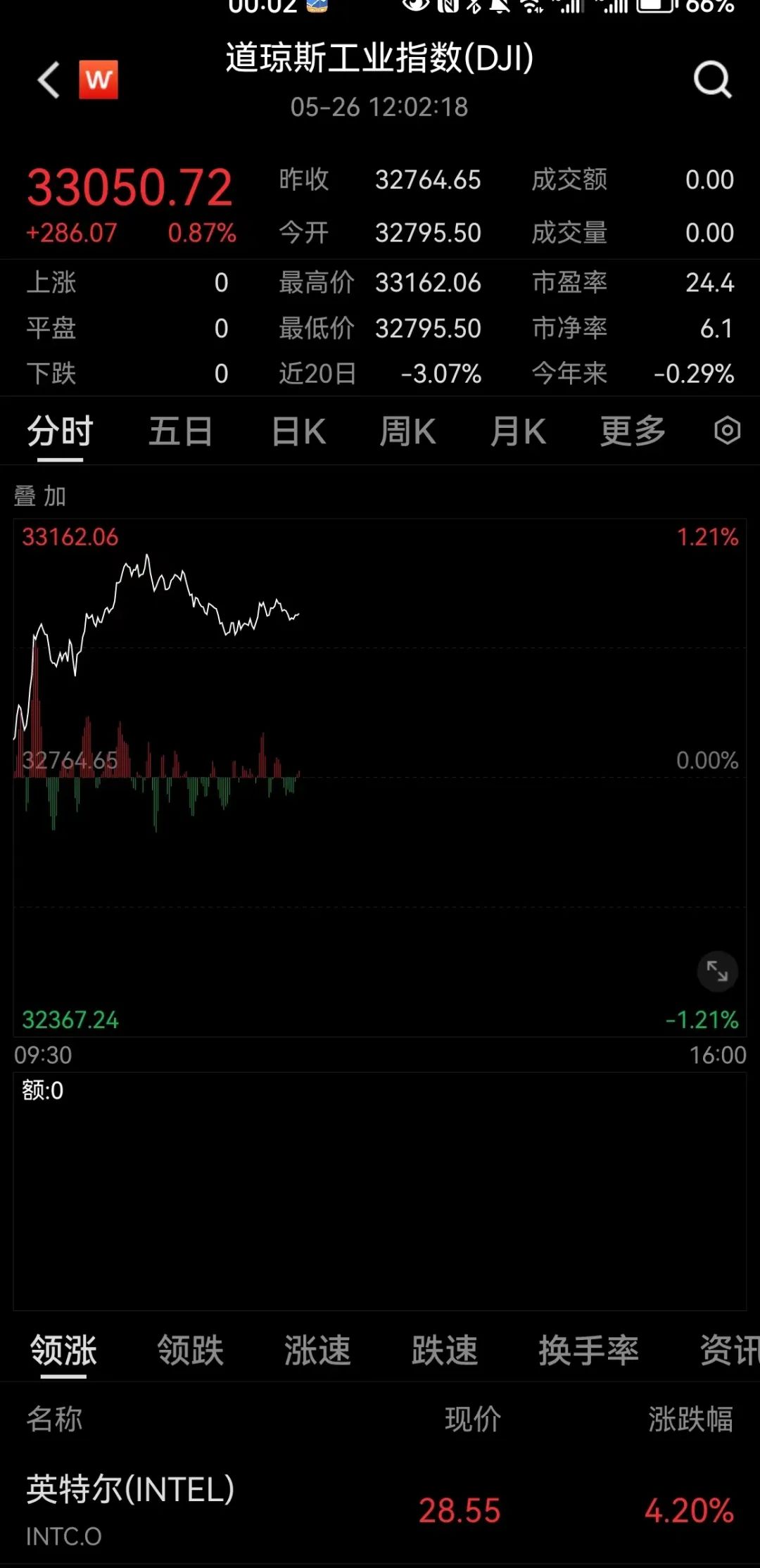Open the search magnifier icon
This screenshot has width=760, height=1568.
pyautogui.click(x=712, y=80)
